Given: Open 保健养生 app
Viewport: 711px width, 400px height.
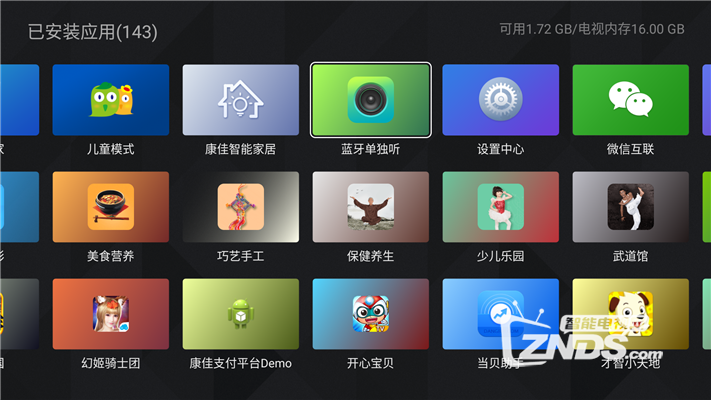Looking at the screenshot, I should coord(370,207).
